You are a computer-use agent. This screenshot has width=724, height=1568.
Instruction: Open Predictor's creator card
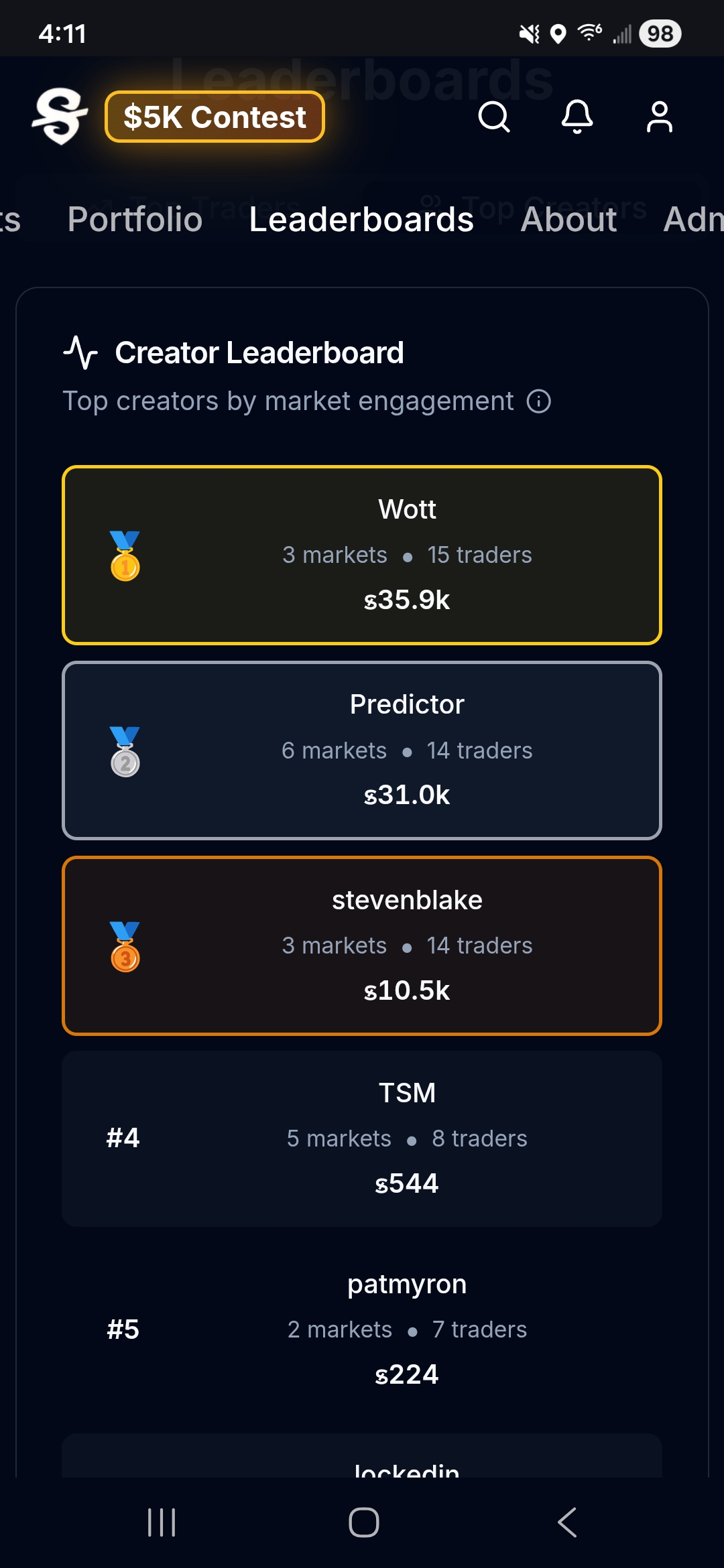[x=362, y=750]
